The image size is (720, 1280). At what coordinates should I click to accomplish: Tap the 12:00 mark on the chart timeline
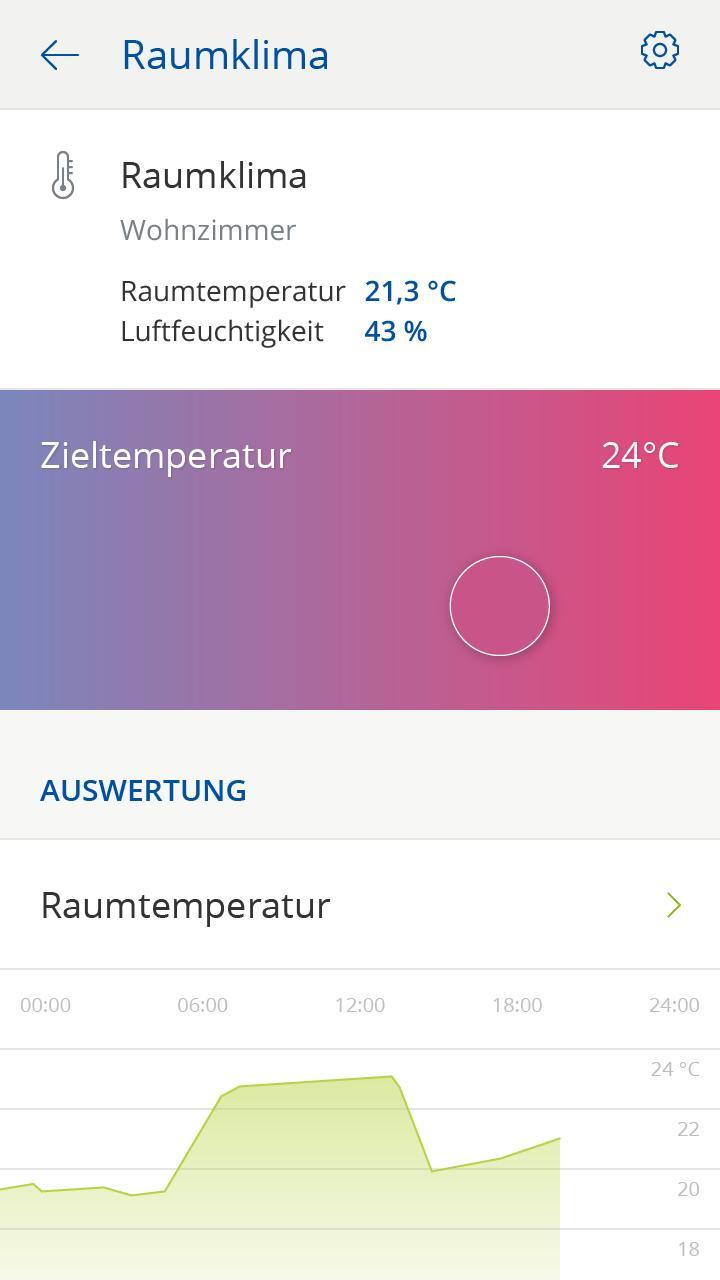tap(361, 1006)
